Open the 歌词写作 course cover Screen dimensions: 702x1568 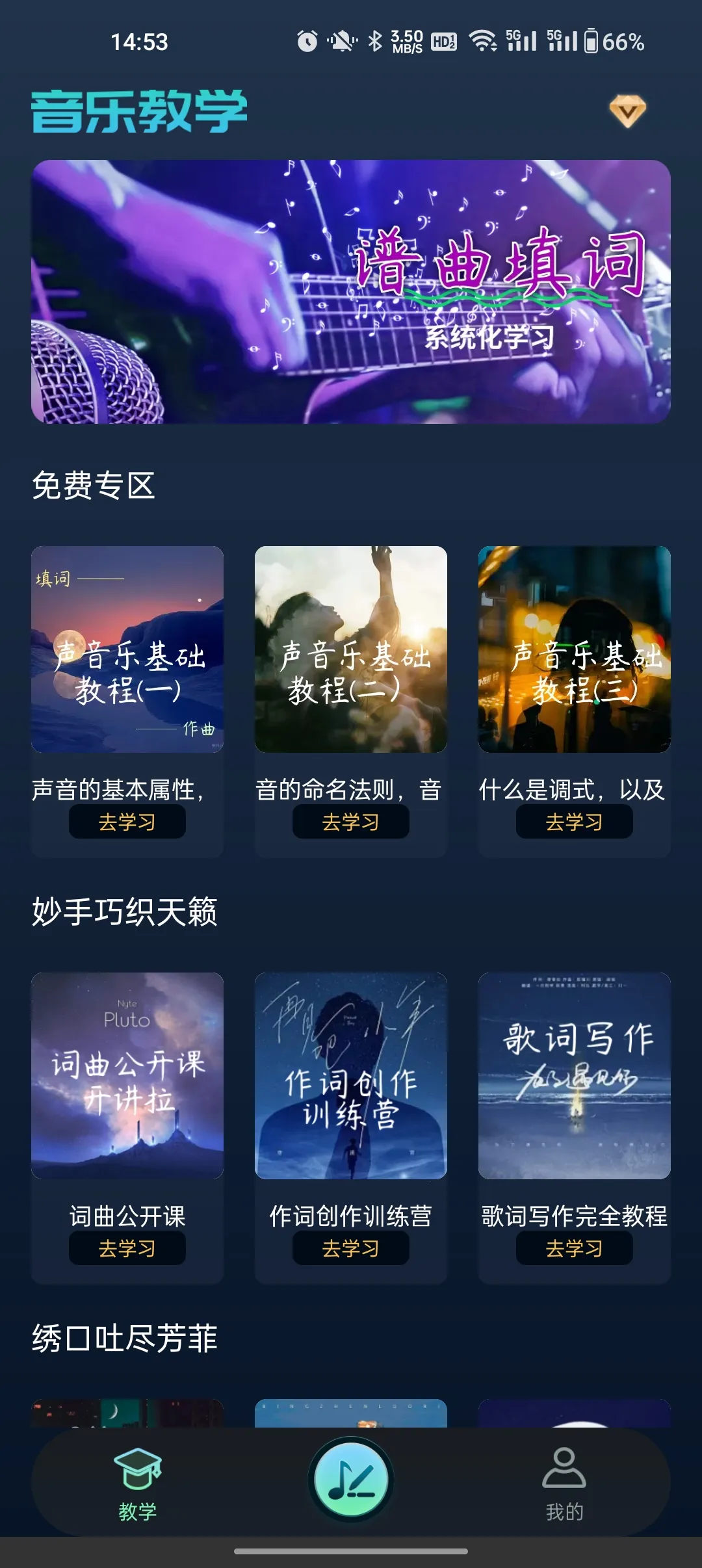[575, 1075]
